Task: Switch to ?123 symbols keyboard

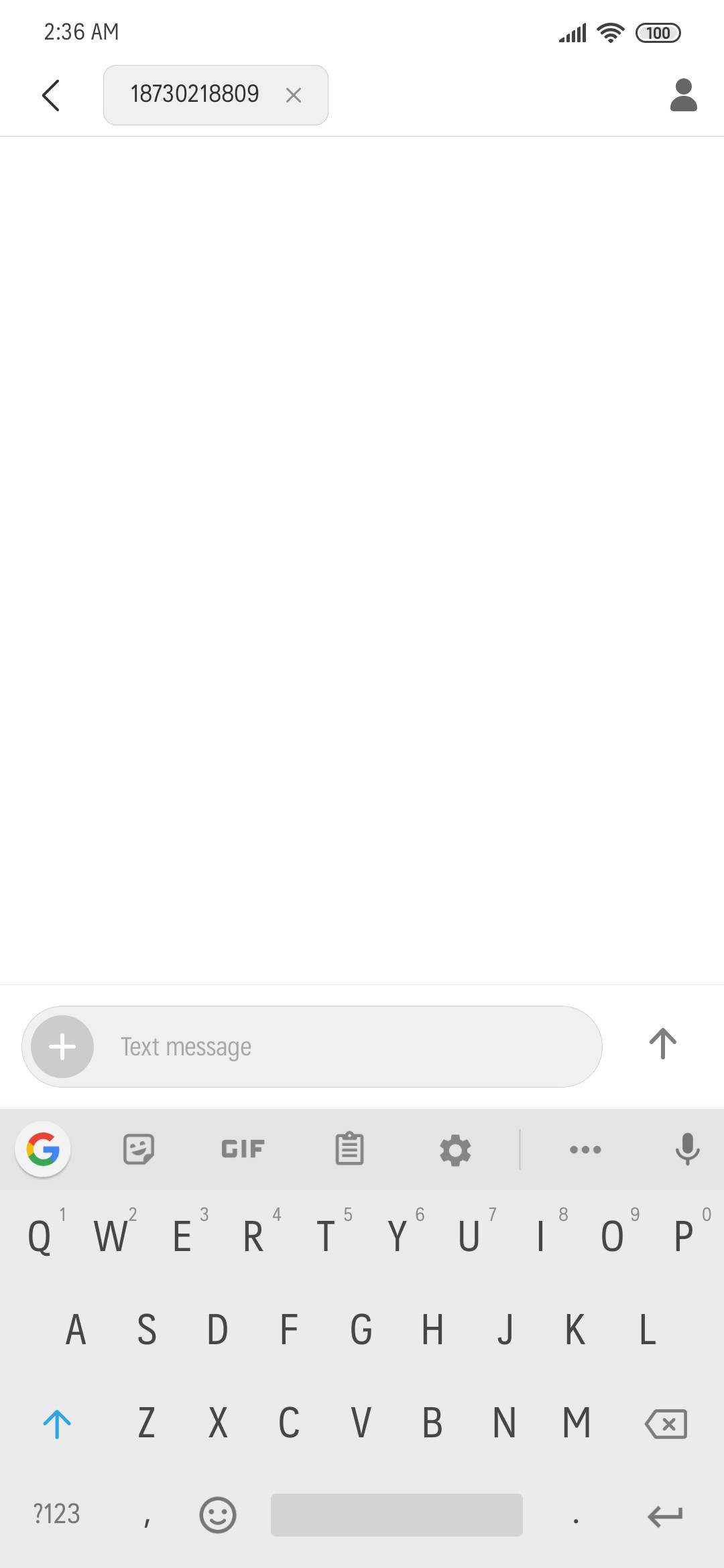Action: click(57, 1514)
